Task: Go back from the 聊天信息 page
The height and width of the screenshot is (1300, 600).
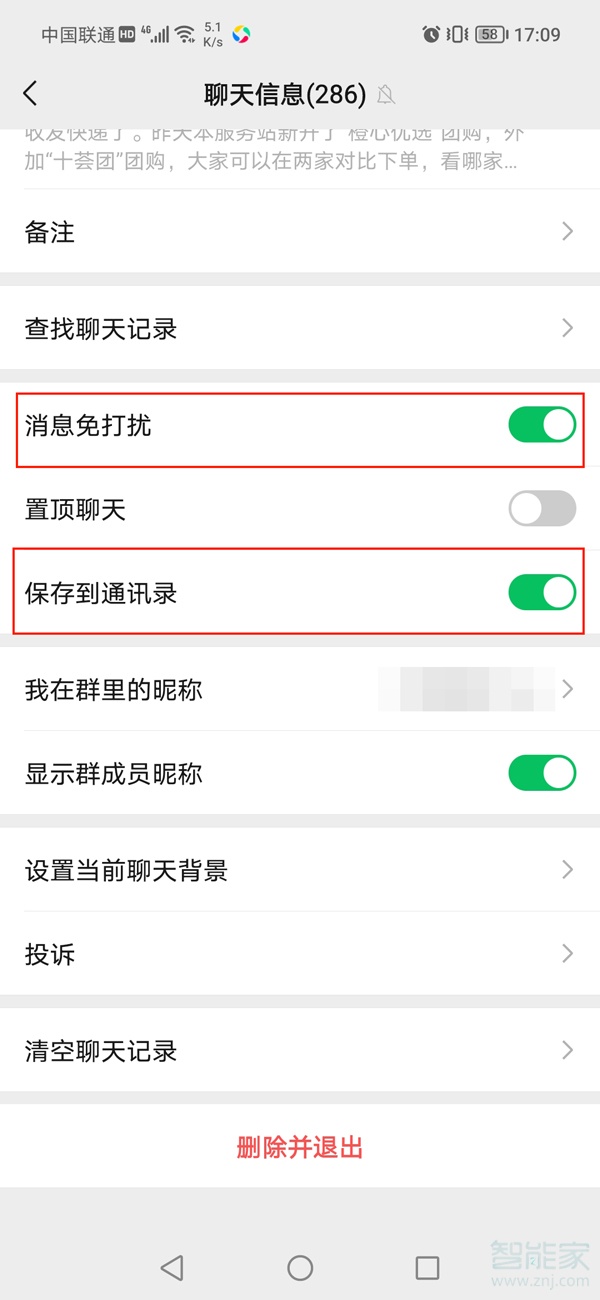Action: click(x=30, y=94)
